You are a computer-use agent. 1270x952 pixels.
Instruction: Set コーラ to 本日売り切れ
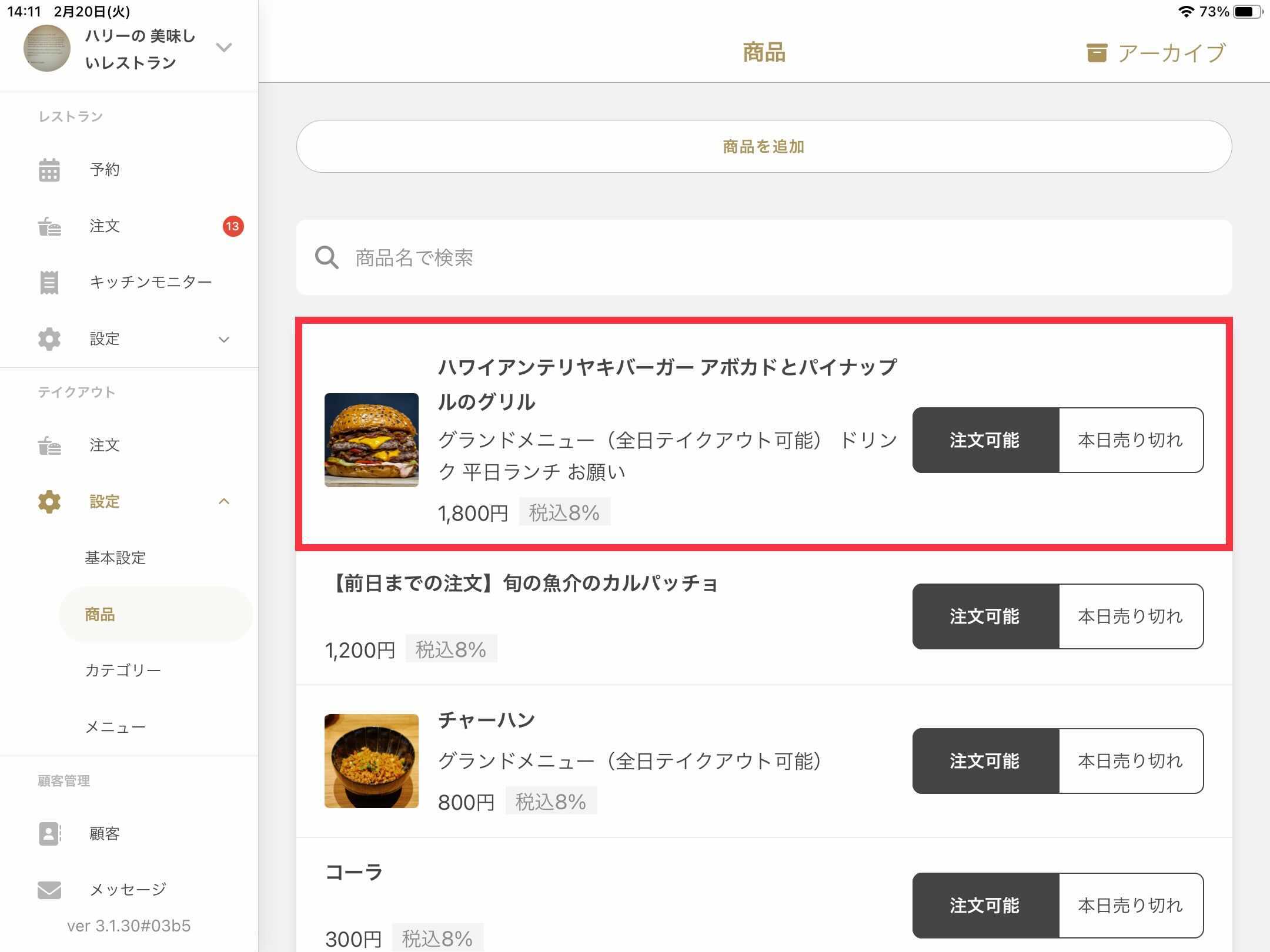[1130, 906]
